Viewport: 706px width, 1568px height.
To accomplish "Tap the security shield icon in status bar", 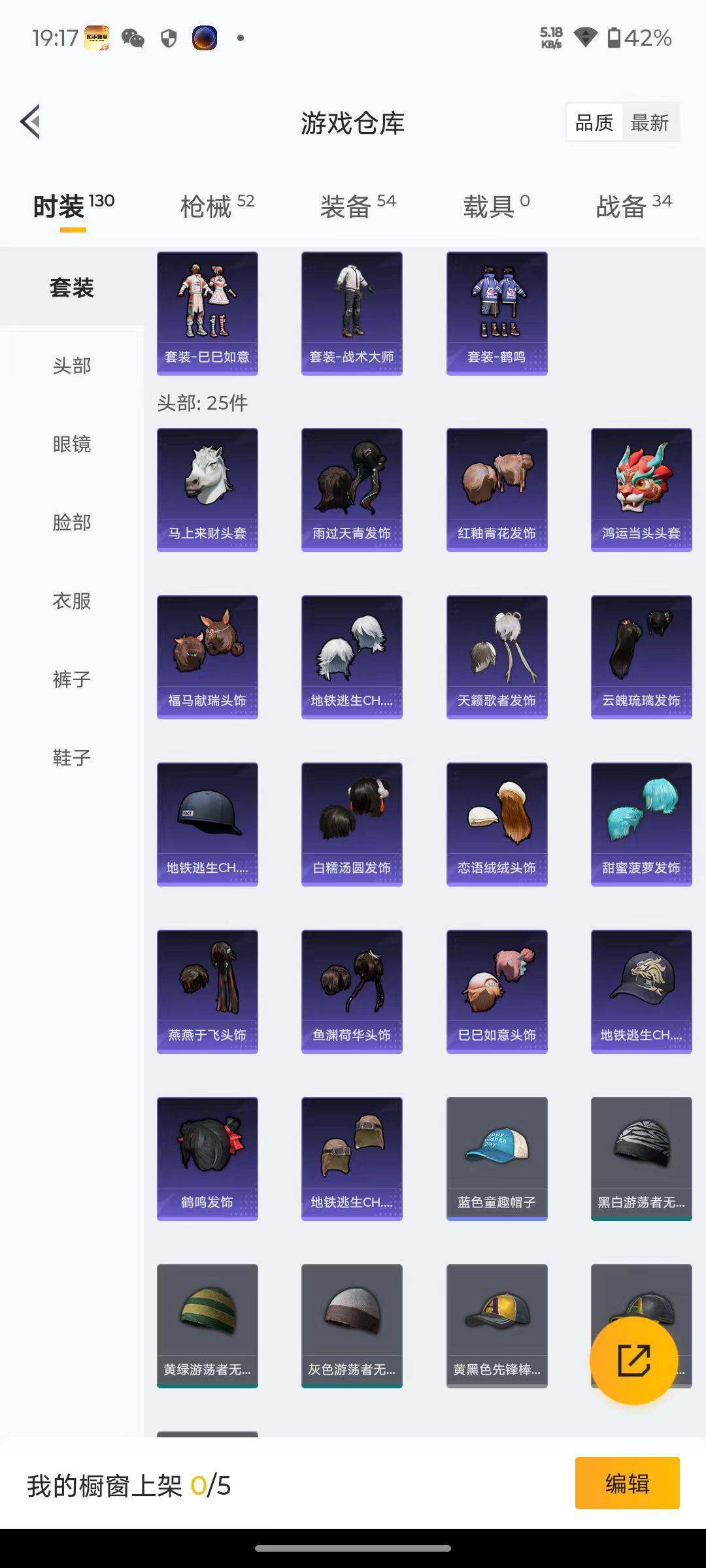I will pos(169,39).
